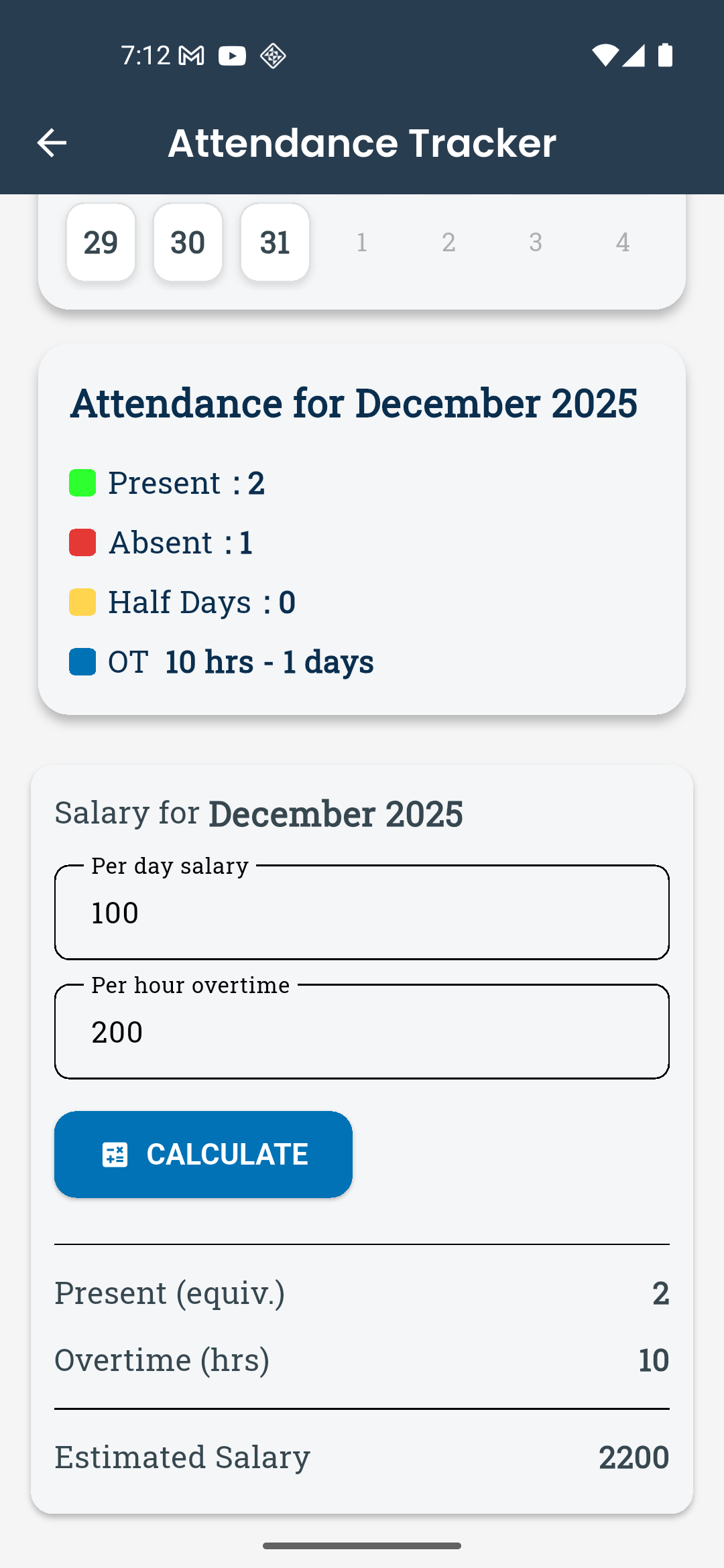724x1568 pixels.
Task: Edit the Per hour overtime field
Action: click(362, 1032)
